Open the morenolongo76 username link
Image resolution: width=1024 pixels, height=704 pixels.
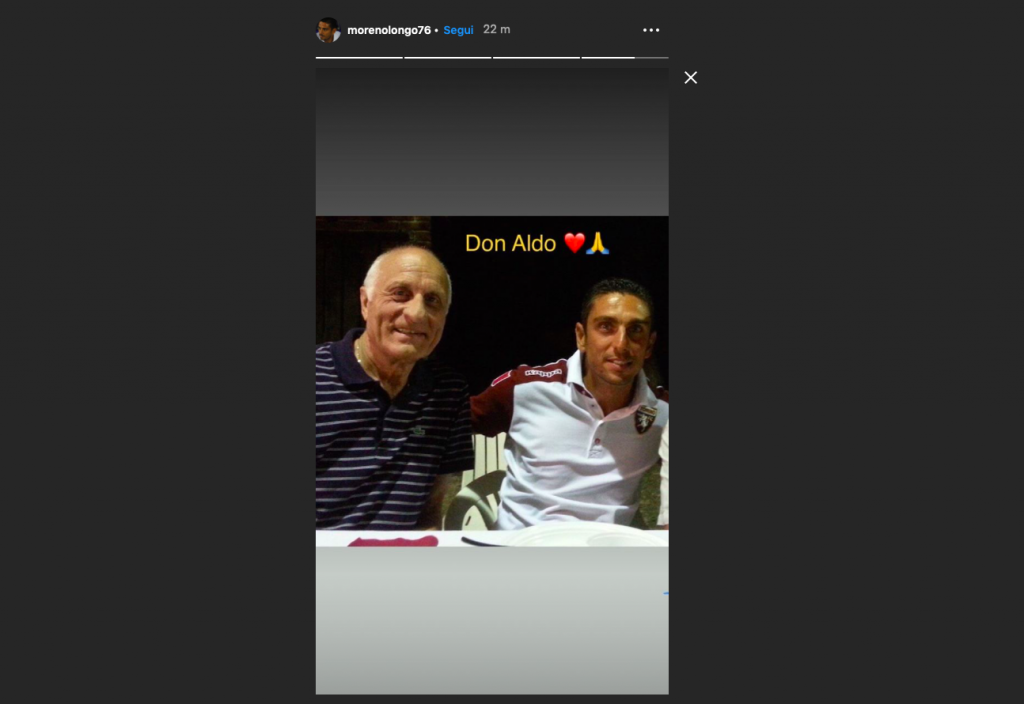point(389,30)
